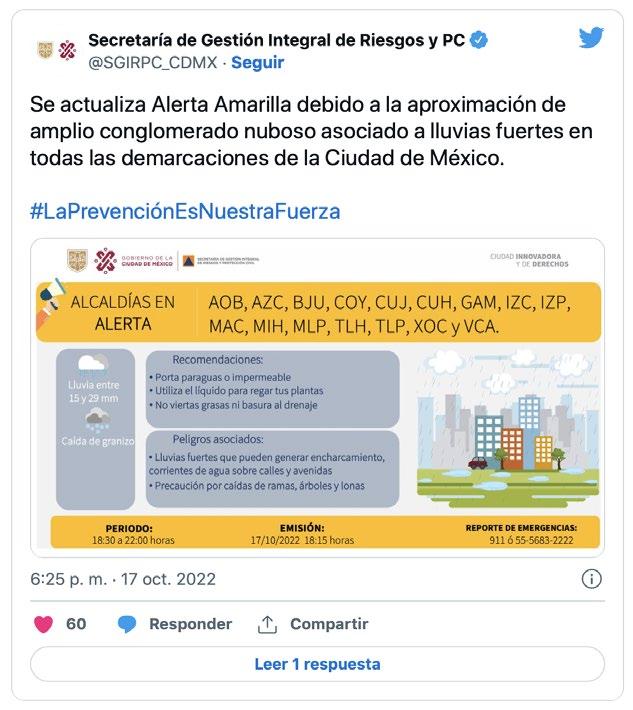Read the 1 reply
The image size is (633, 710).
coord(317,664)
